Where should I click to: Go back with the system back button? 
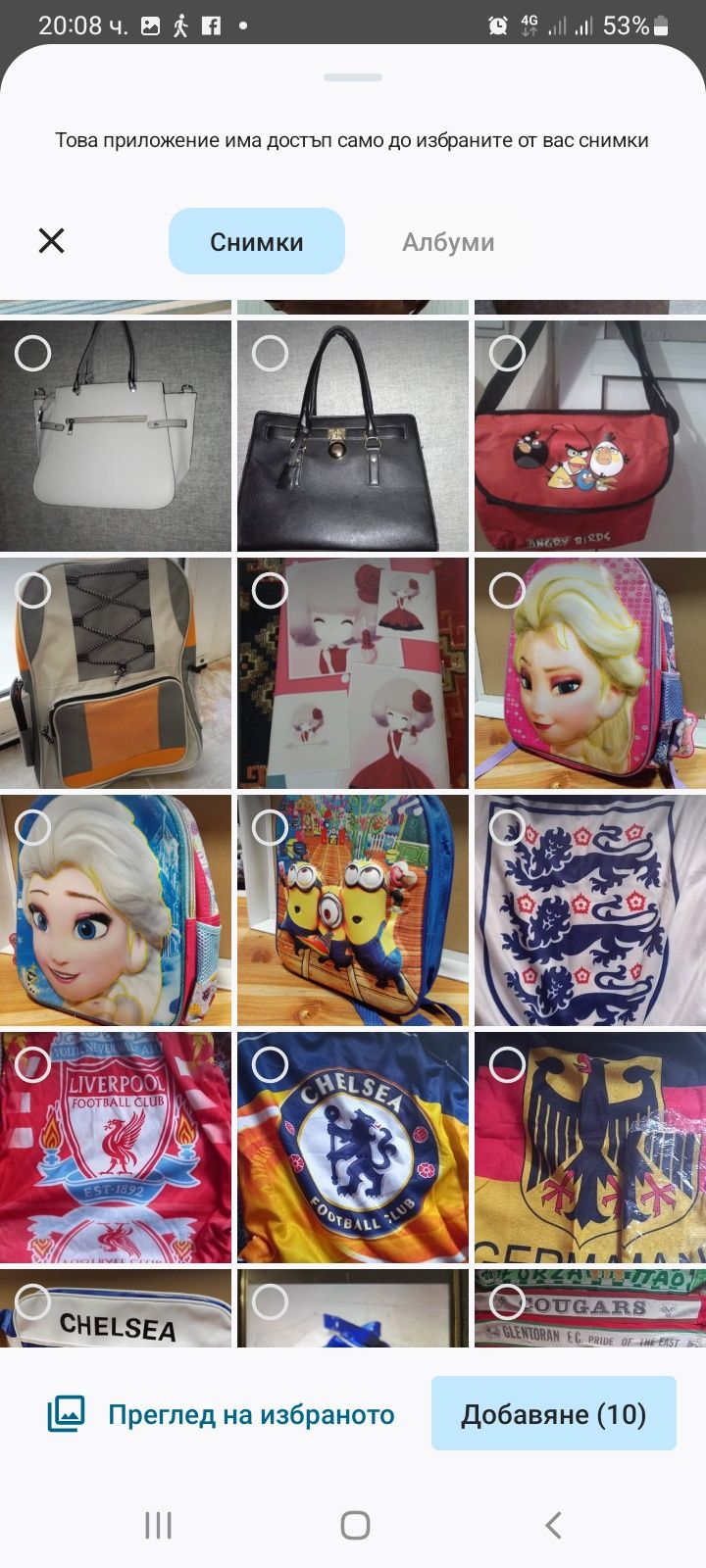552,1525
